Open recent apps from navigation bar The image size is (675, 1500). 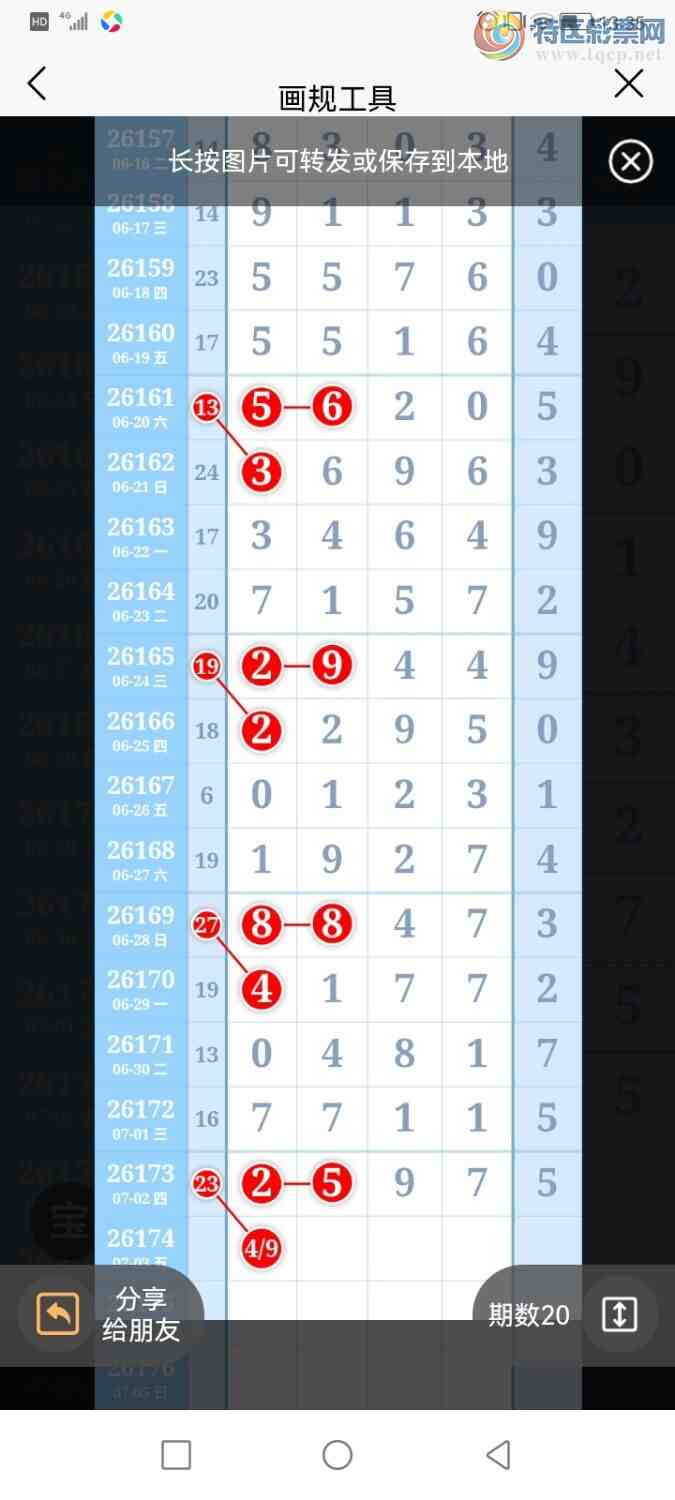click(x=176, y=1455)
